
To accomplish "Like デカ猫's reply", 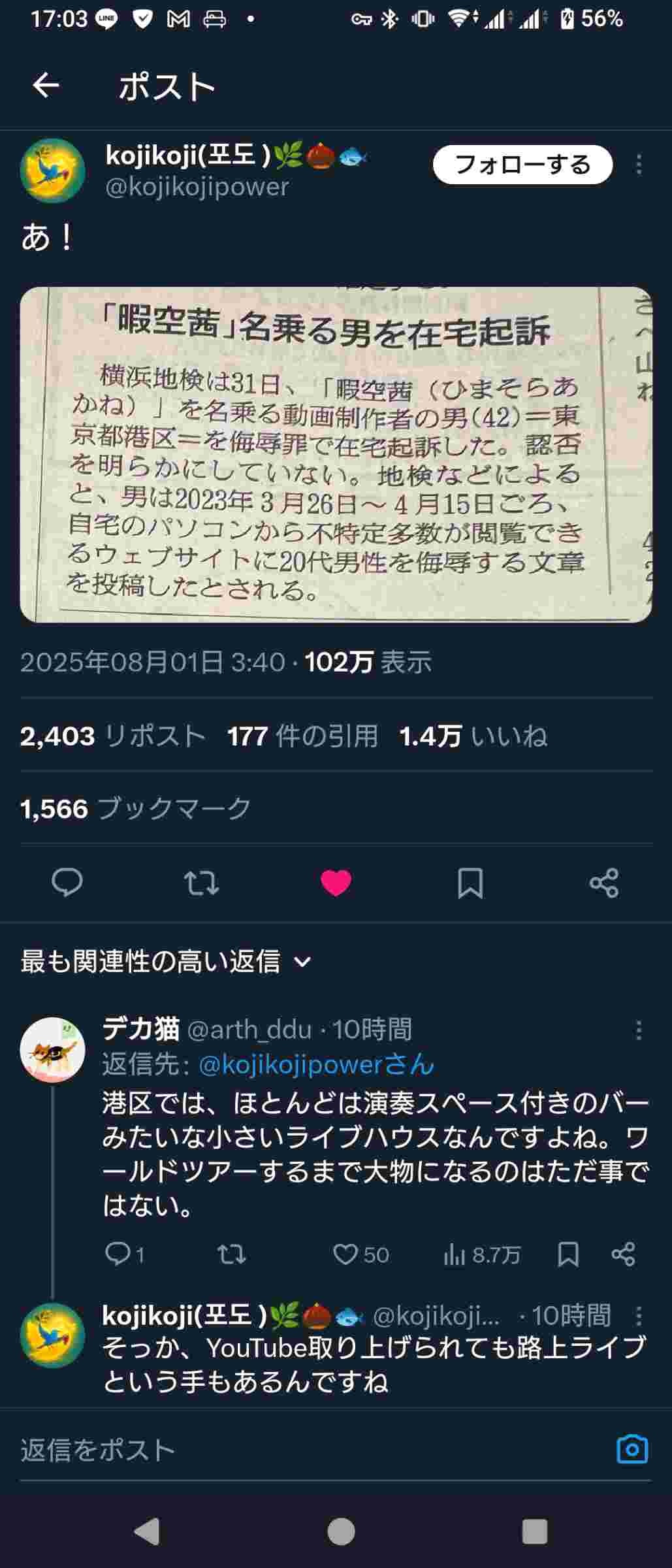I will tap(345, 1254).
